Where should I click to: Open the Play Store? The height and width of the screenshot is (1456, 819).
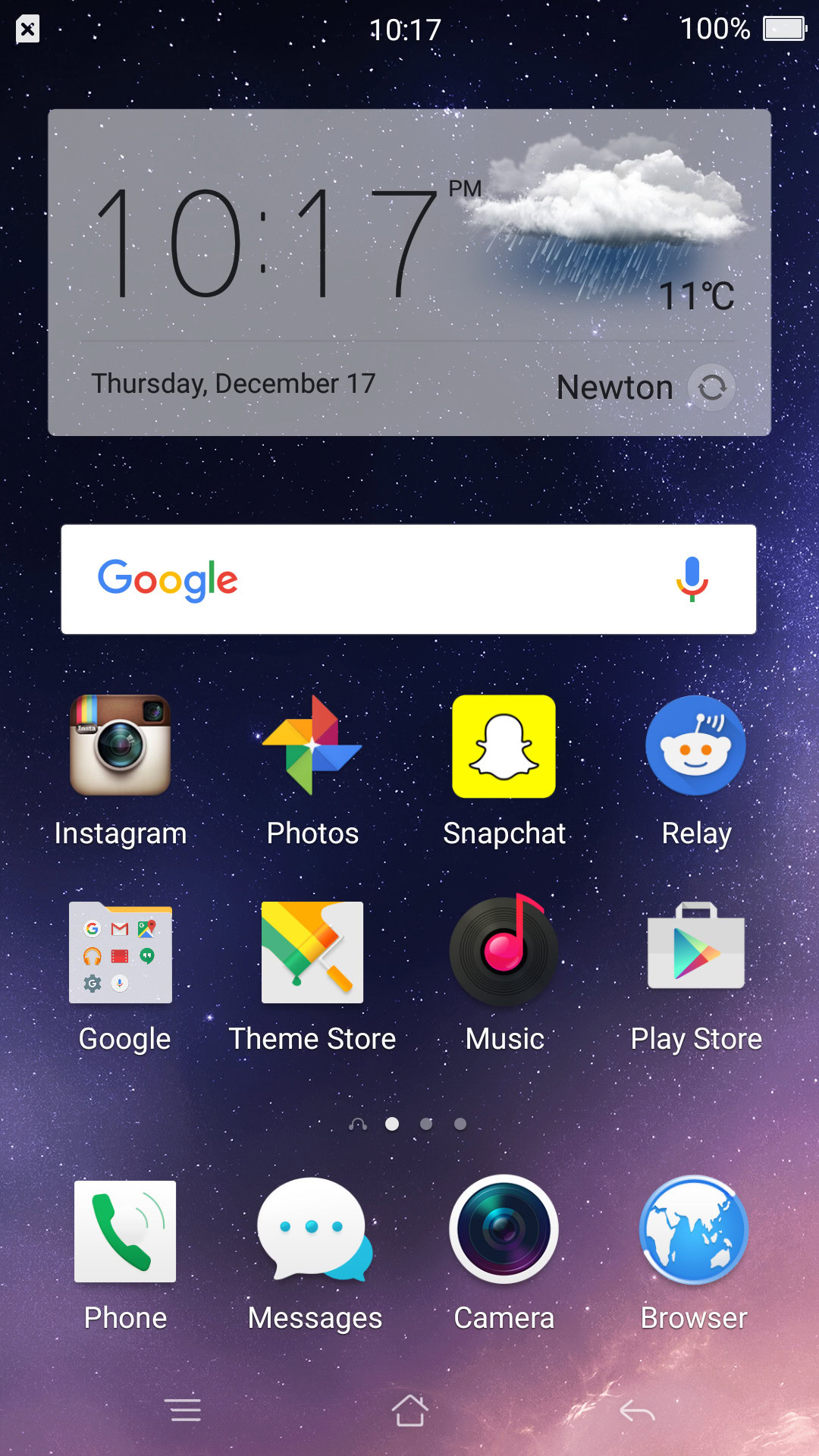pyautogui.click(x=696, y=952)
